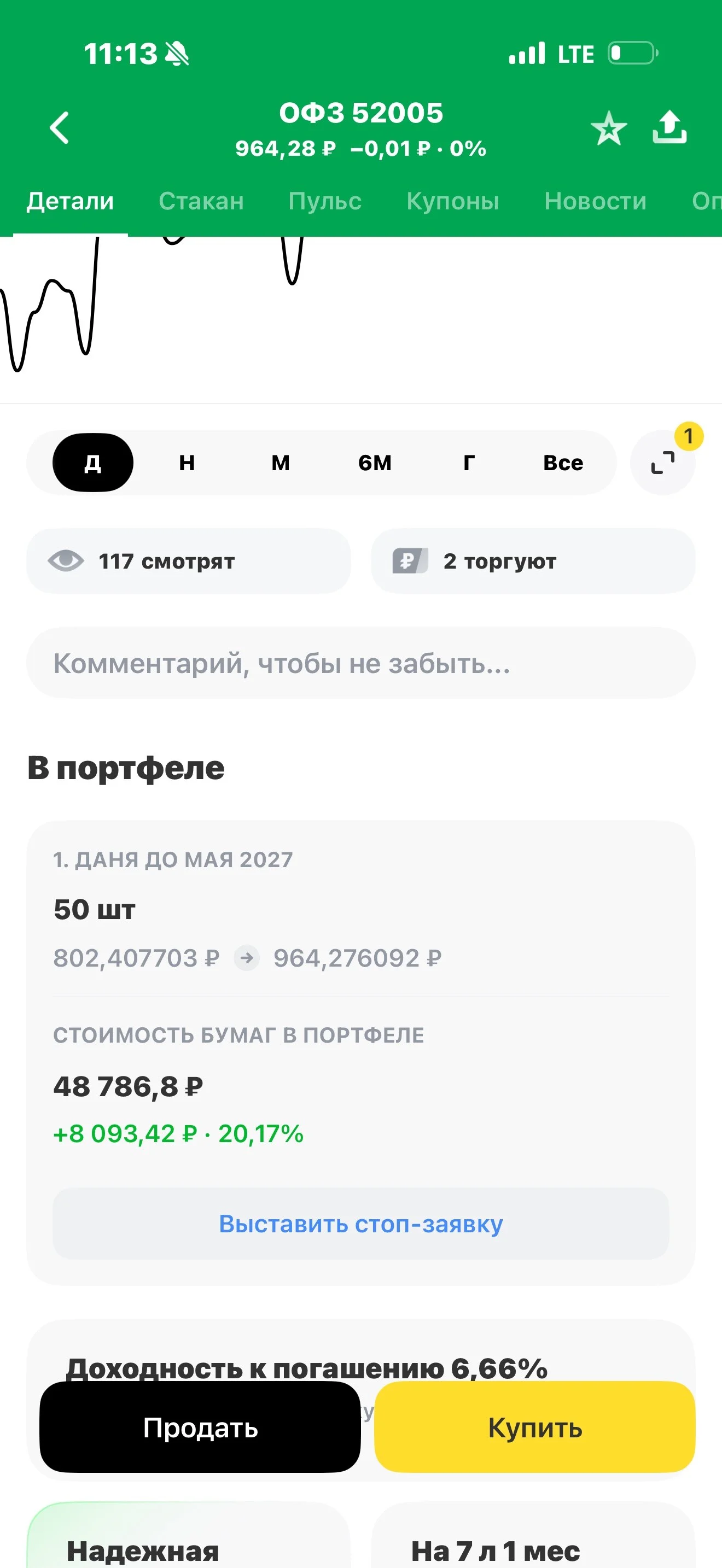Tap the Купить button
Image resolution: width=722 pixels, height=1568 pixels.
(x=534, y=1427)
